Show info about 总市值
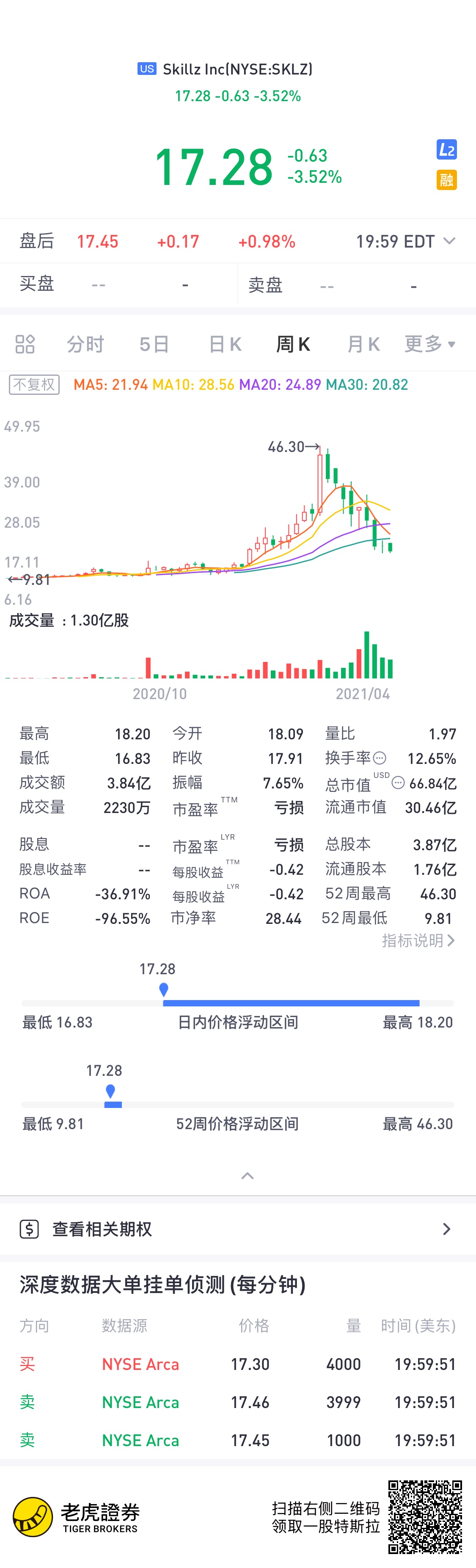The height and width of the screenshot is (1568, 476). (x=398, y=783)
